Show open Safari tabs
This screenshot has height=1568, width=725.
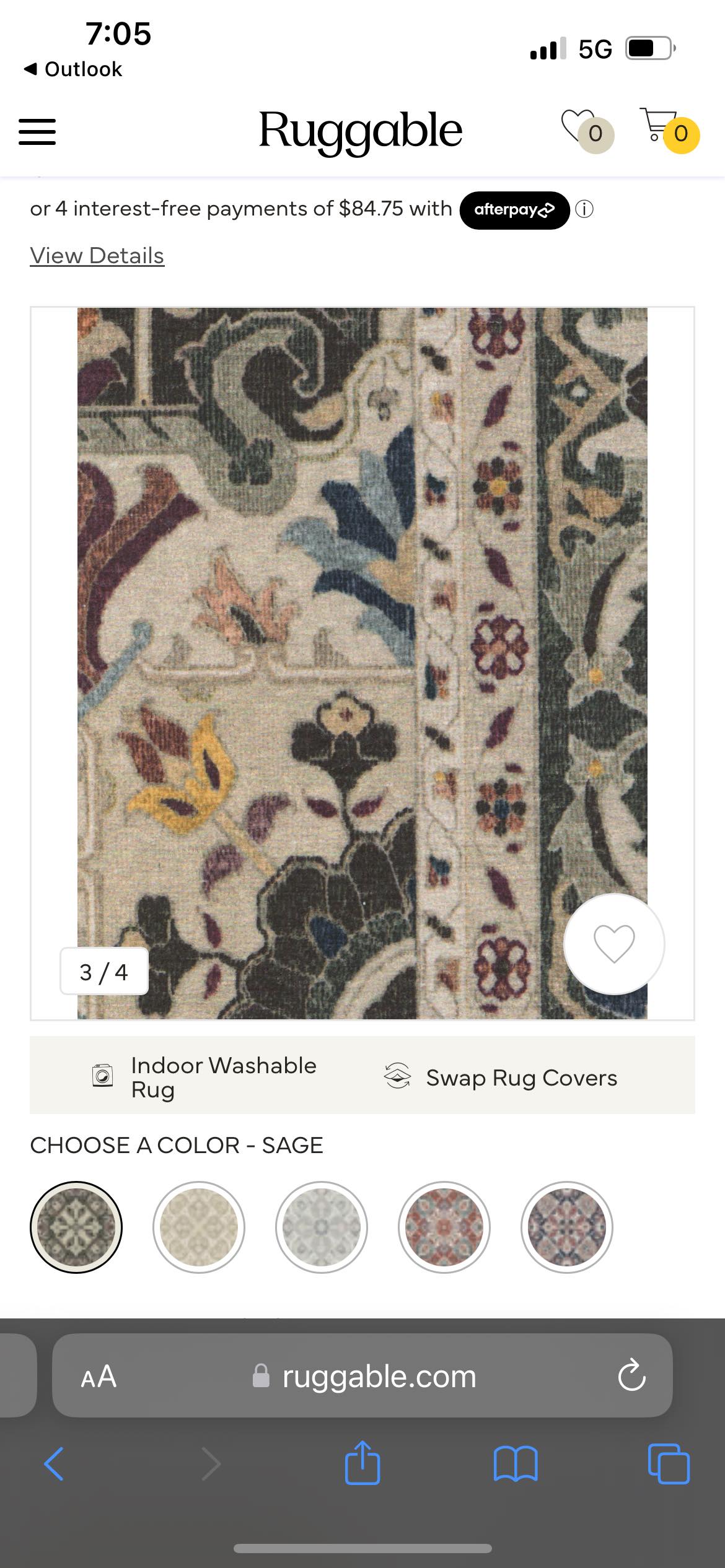pos(668,1465)
